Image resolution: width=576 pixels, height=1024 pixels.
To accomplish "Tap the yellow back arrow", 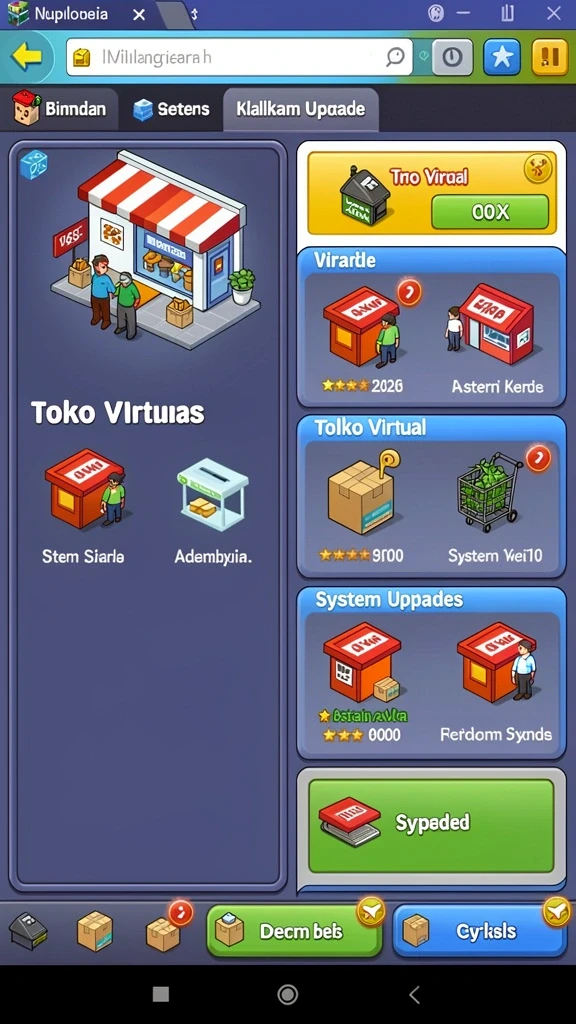I will (x=27, y=57).
